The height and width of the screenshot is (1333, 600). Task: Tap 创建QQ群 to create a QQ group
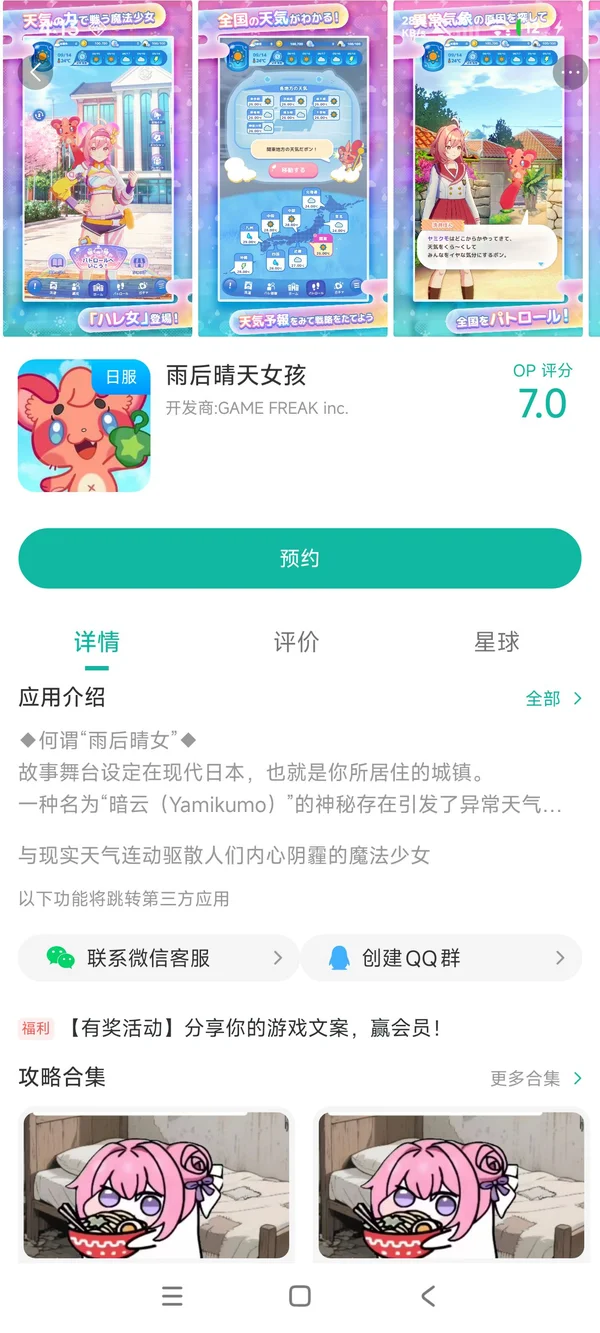pos(441,958)
